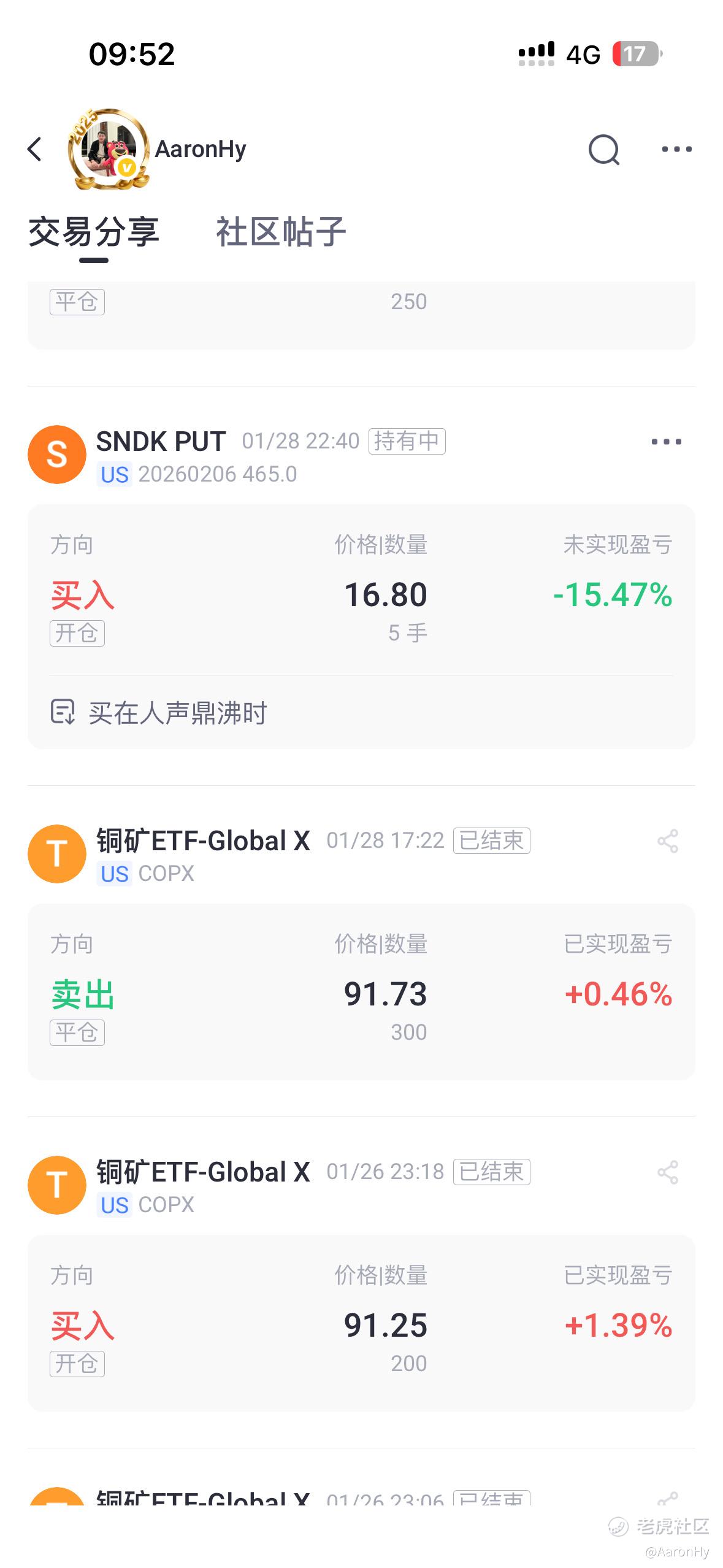Share the COPX trade from 01/28 17:22
723x1568 pixels.
click(x=667, y=841)
